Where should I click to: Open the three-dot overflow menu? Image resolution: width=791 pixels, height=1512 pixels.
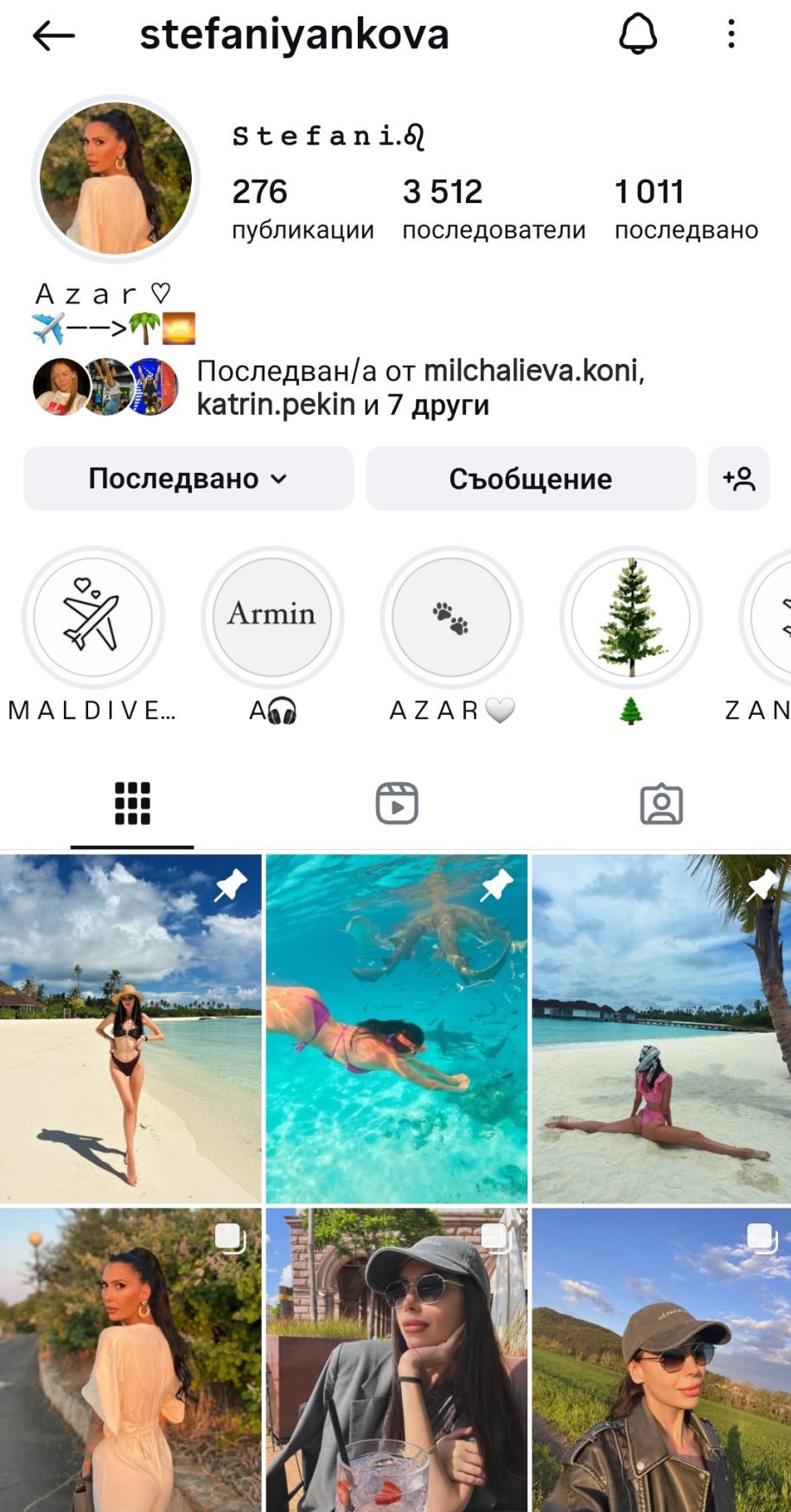[731, 35]
